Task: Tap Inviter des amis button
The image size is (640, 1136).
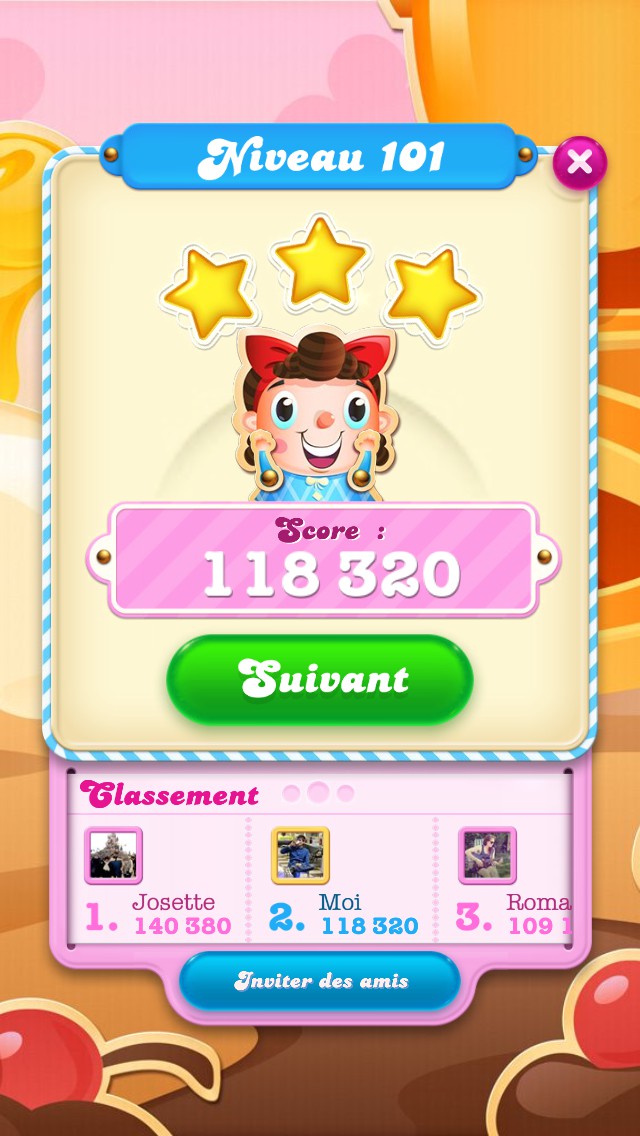Action: click(320, 980)
